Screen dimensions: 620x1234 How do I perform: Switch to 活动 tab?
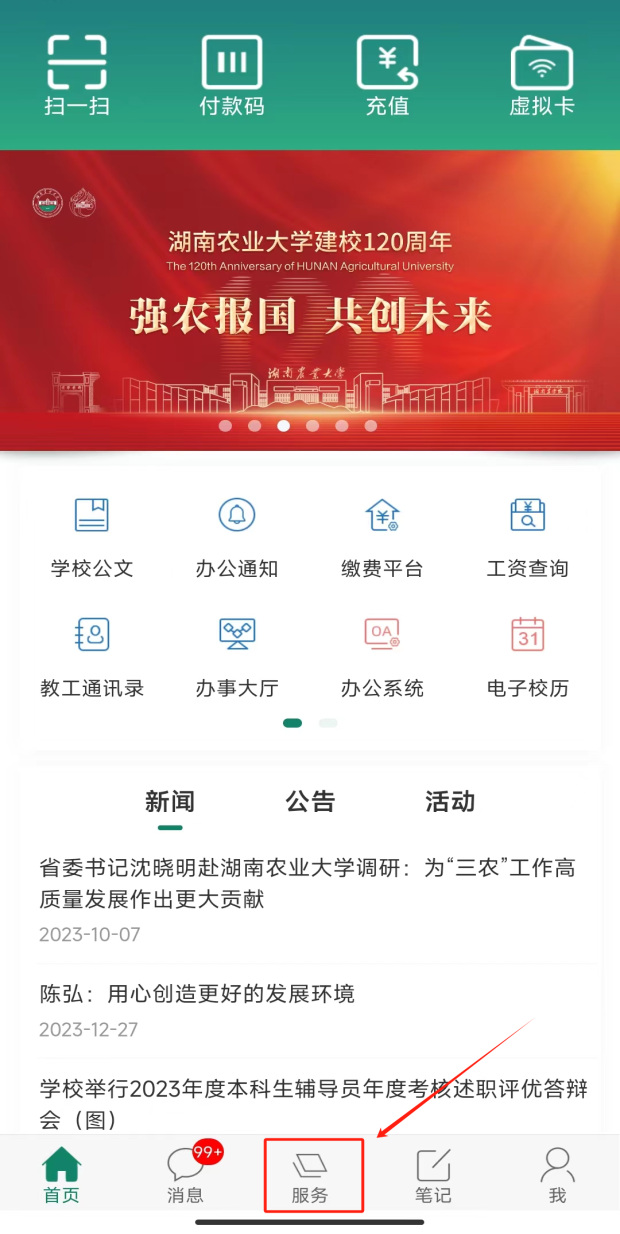(x=449, y=801)
